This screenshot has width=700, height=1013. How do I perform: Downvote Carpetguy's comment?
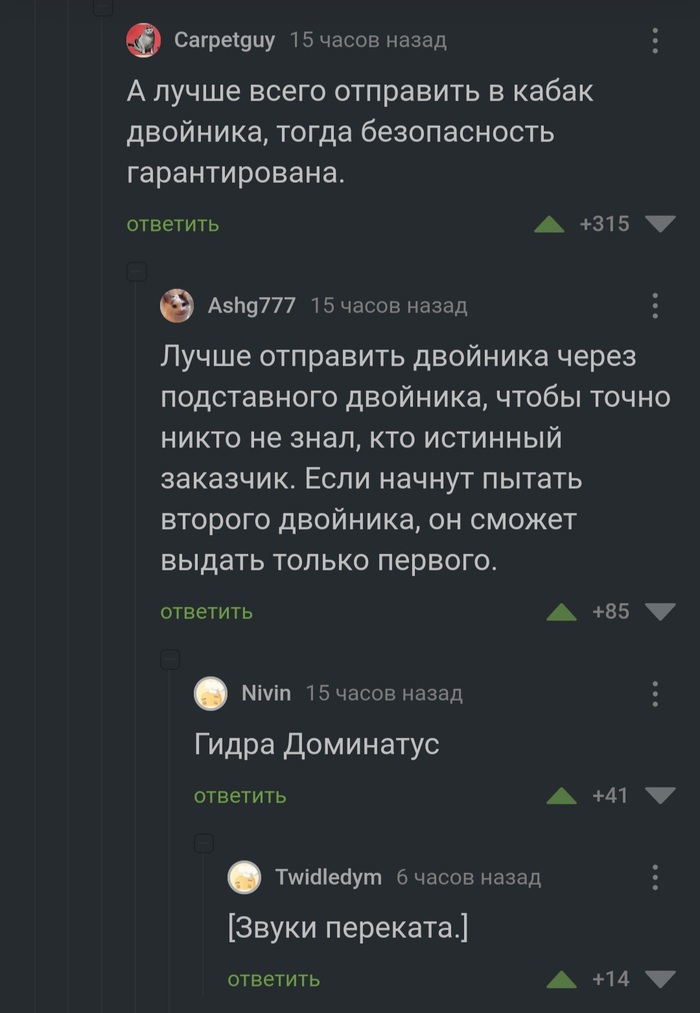click(660, 224)
